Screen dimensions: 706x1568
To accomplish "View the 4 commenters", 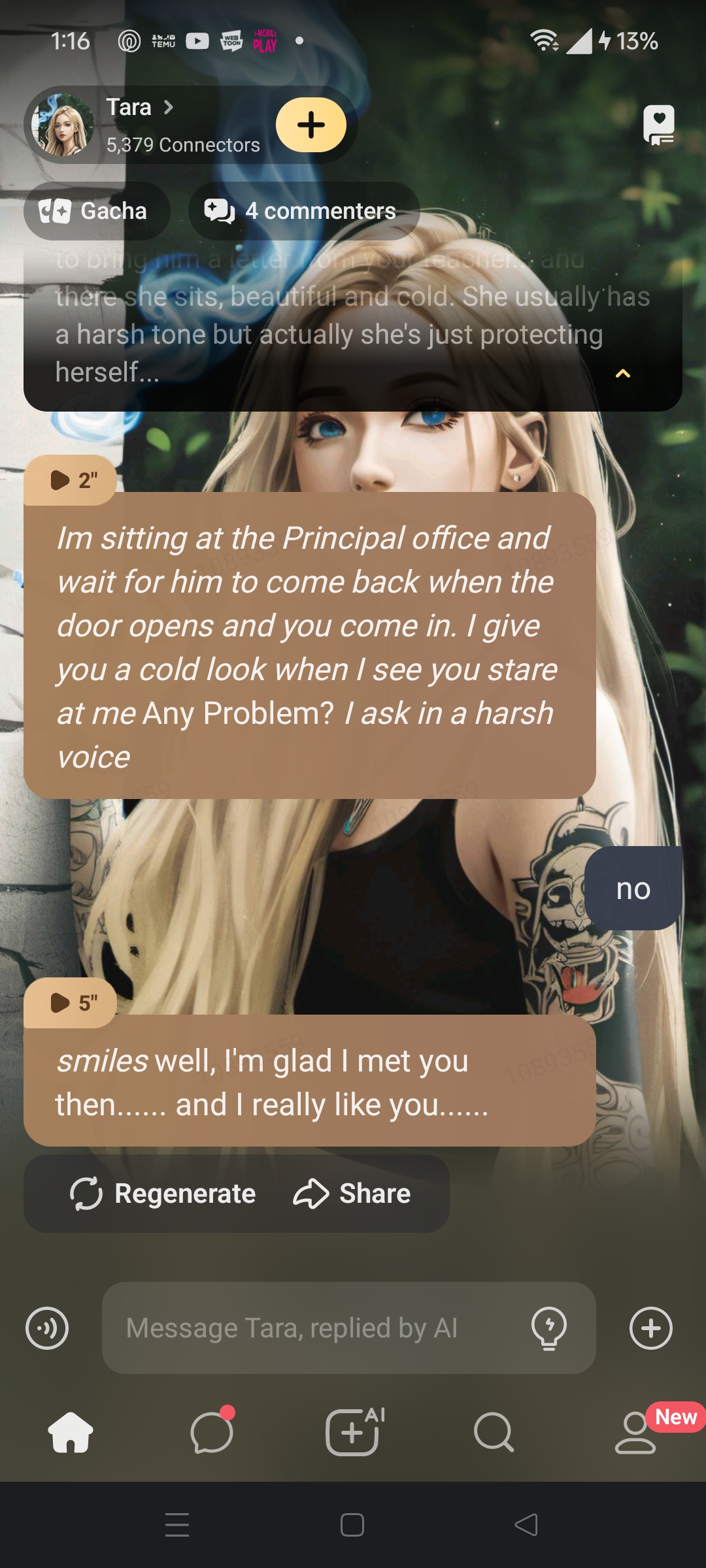I will click(304, 211).
